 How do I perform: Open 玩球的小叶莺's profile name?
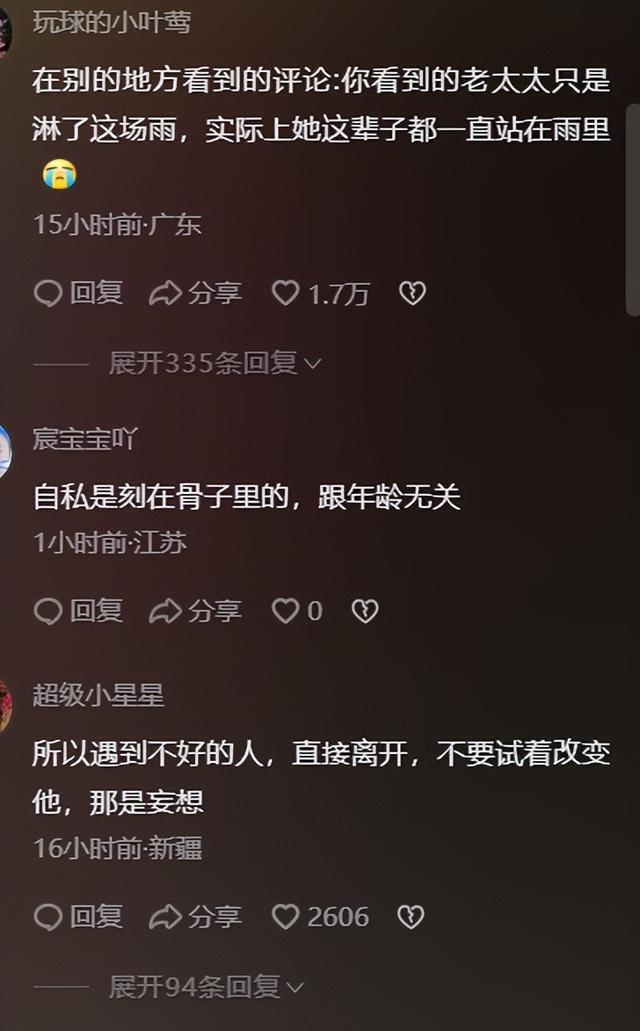111,22
